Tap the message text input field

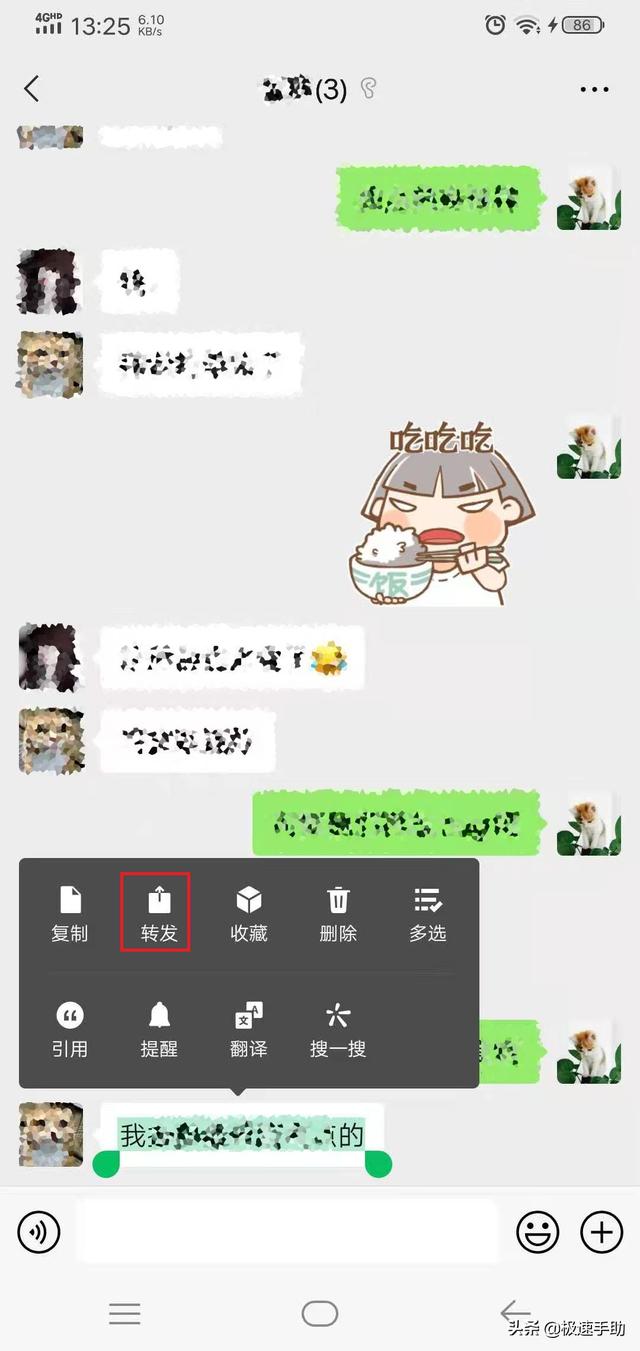coord(288,1232)
